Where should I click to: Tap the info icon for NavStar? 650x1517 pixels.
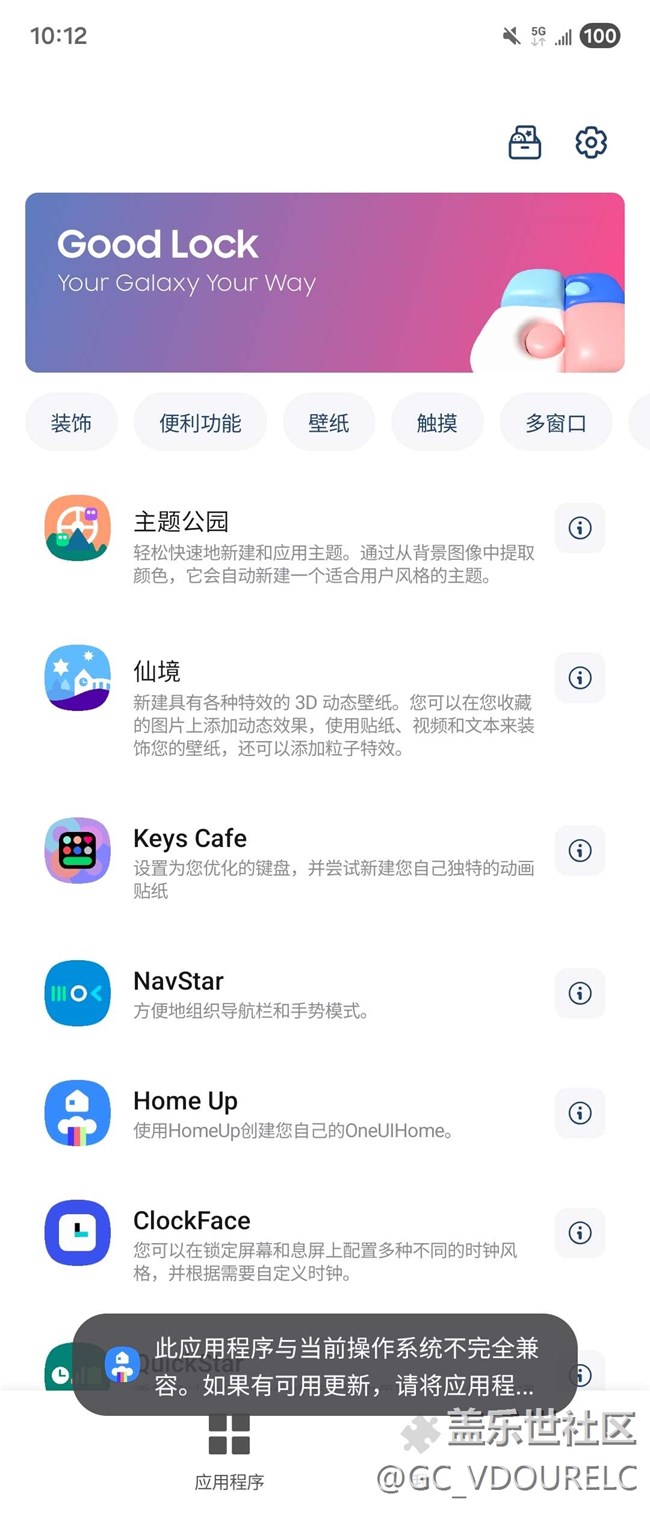580,993
